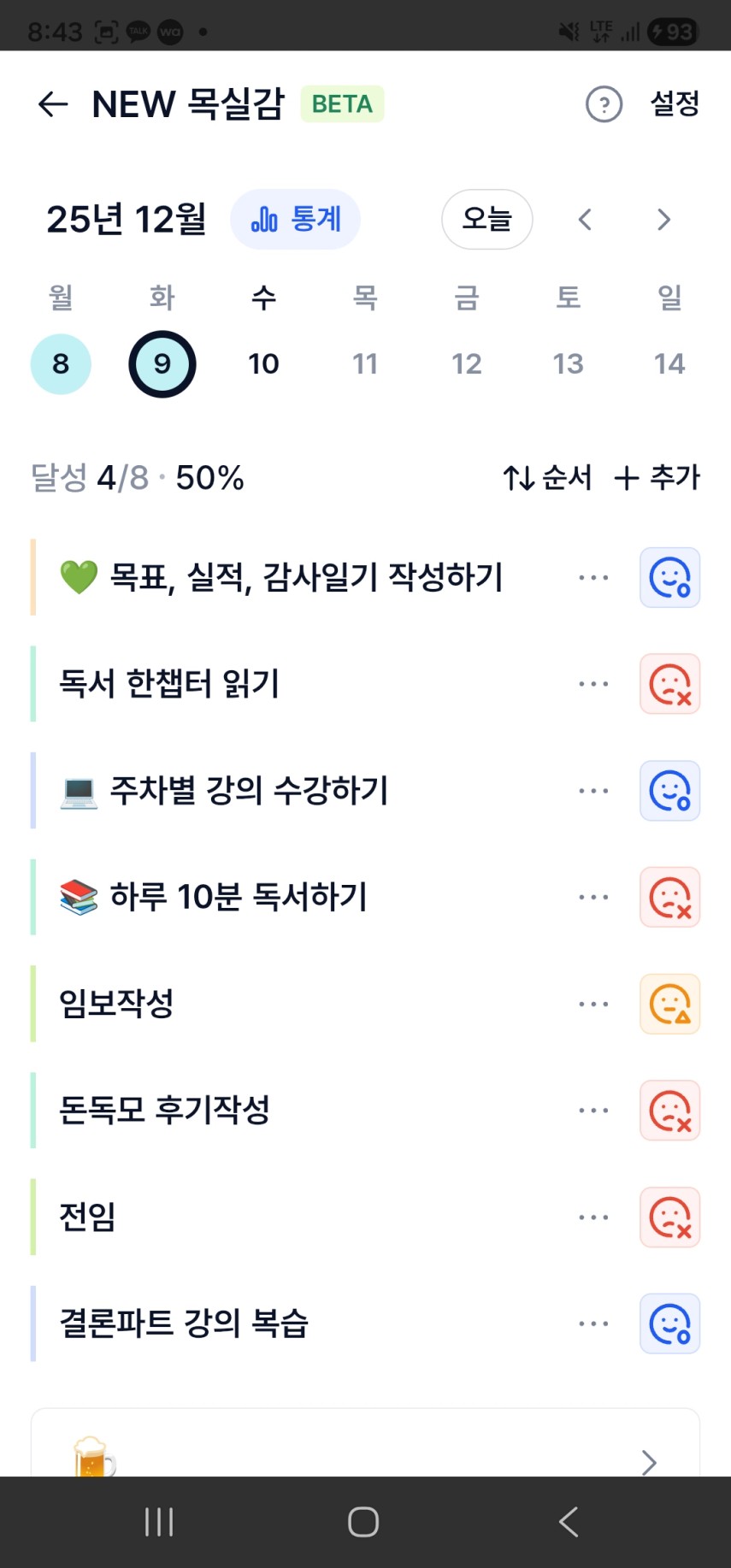Change status face for 돈독모 후기작성
The height and width of the screenshot is (1568, 731).
(x=669, y=1111)
